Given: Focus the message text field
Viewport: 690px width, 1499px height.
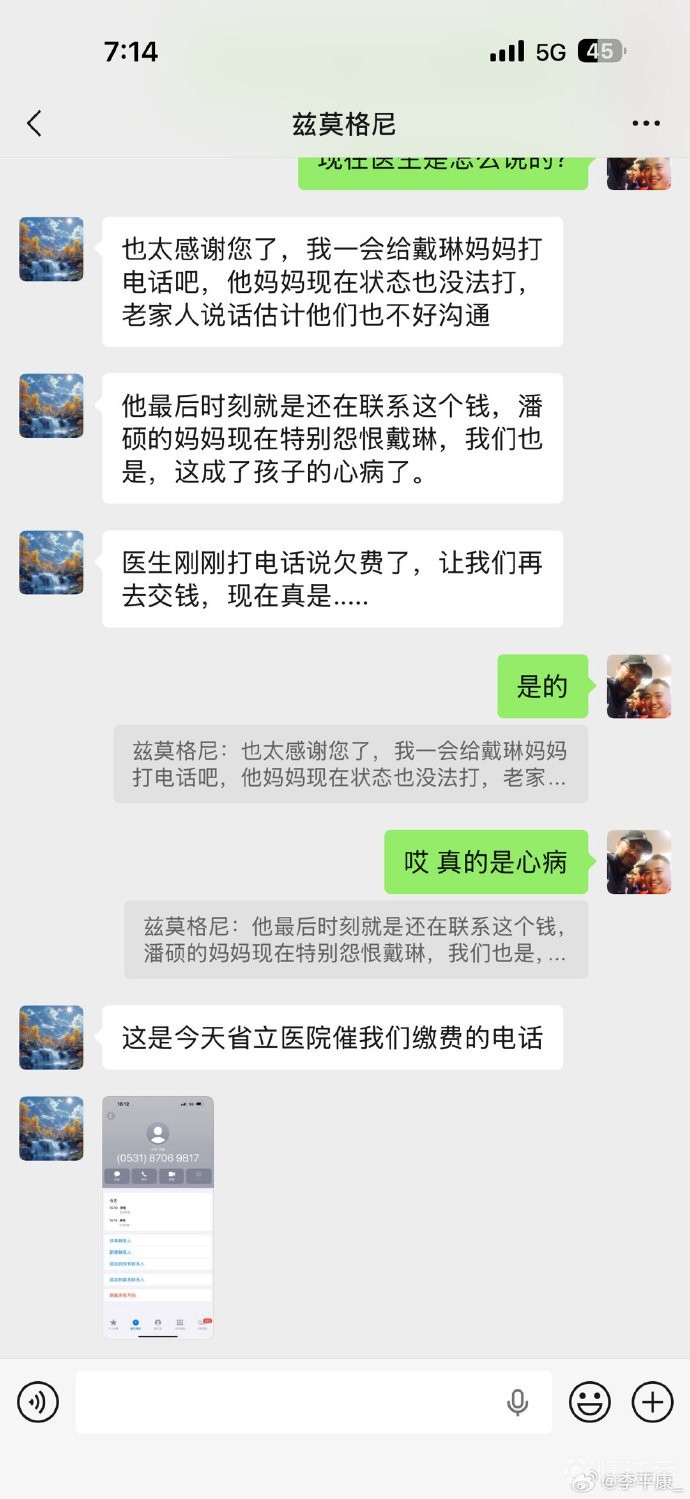Looking at the screenshot, I should click(x=290, y=1402).
